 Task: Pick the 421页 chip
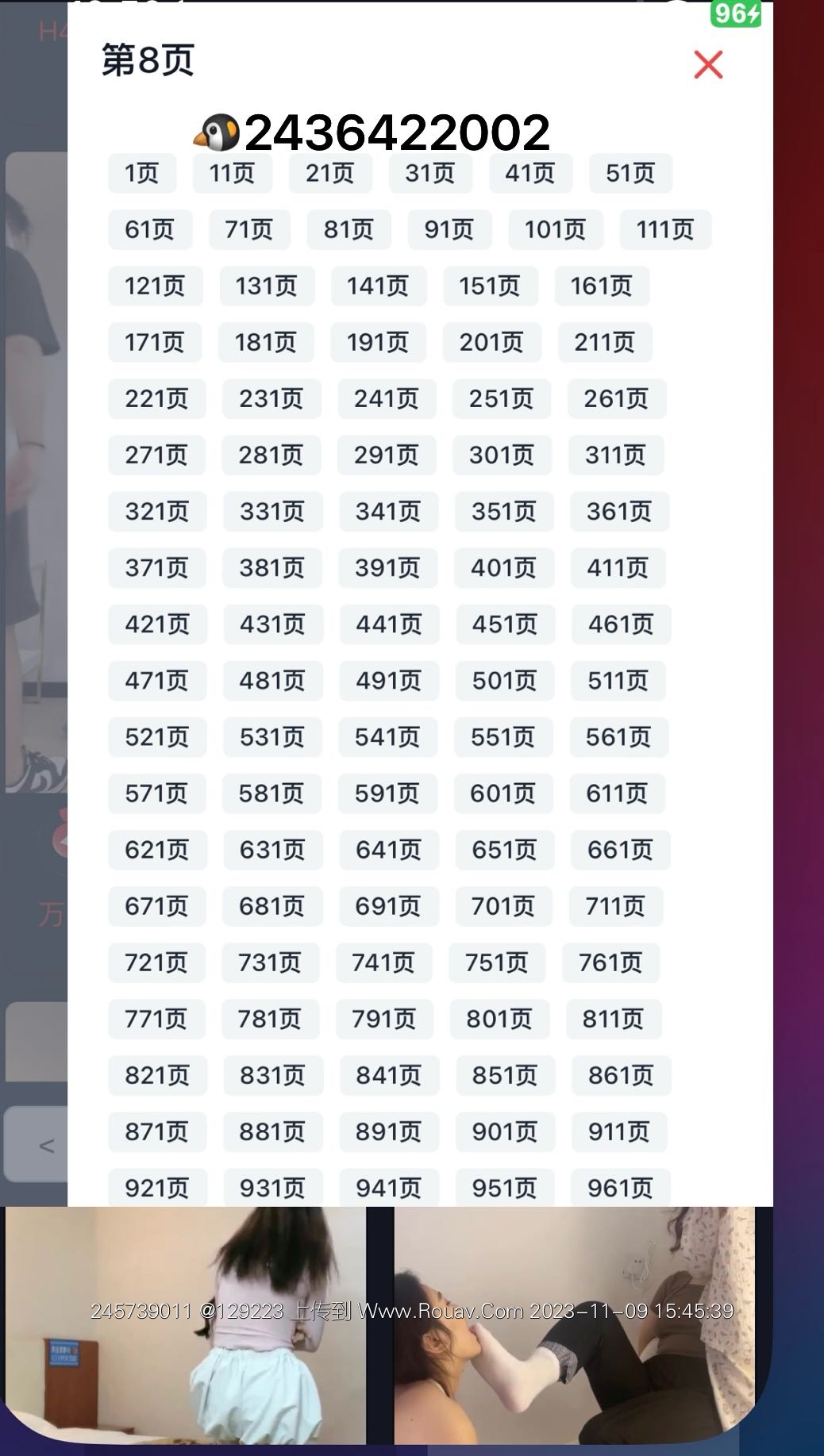(157, 624)
